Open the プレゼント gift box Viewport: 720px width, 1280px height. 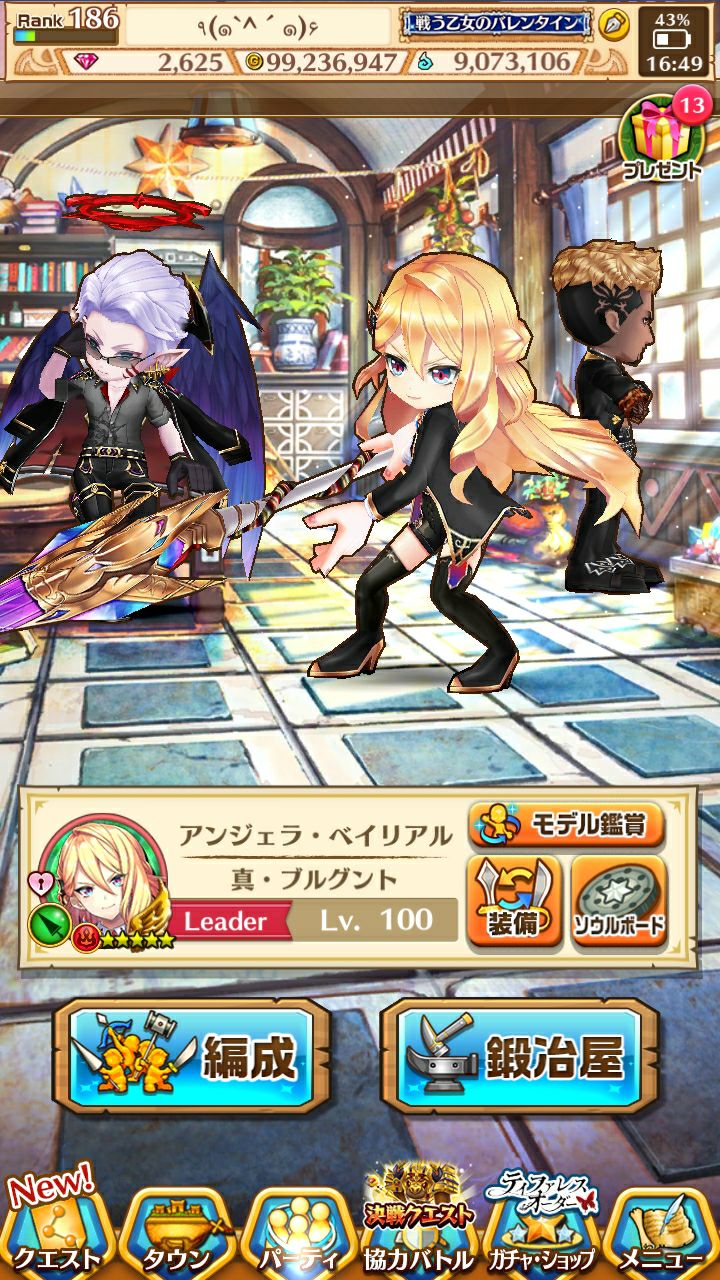click(662, 140)
